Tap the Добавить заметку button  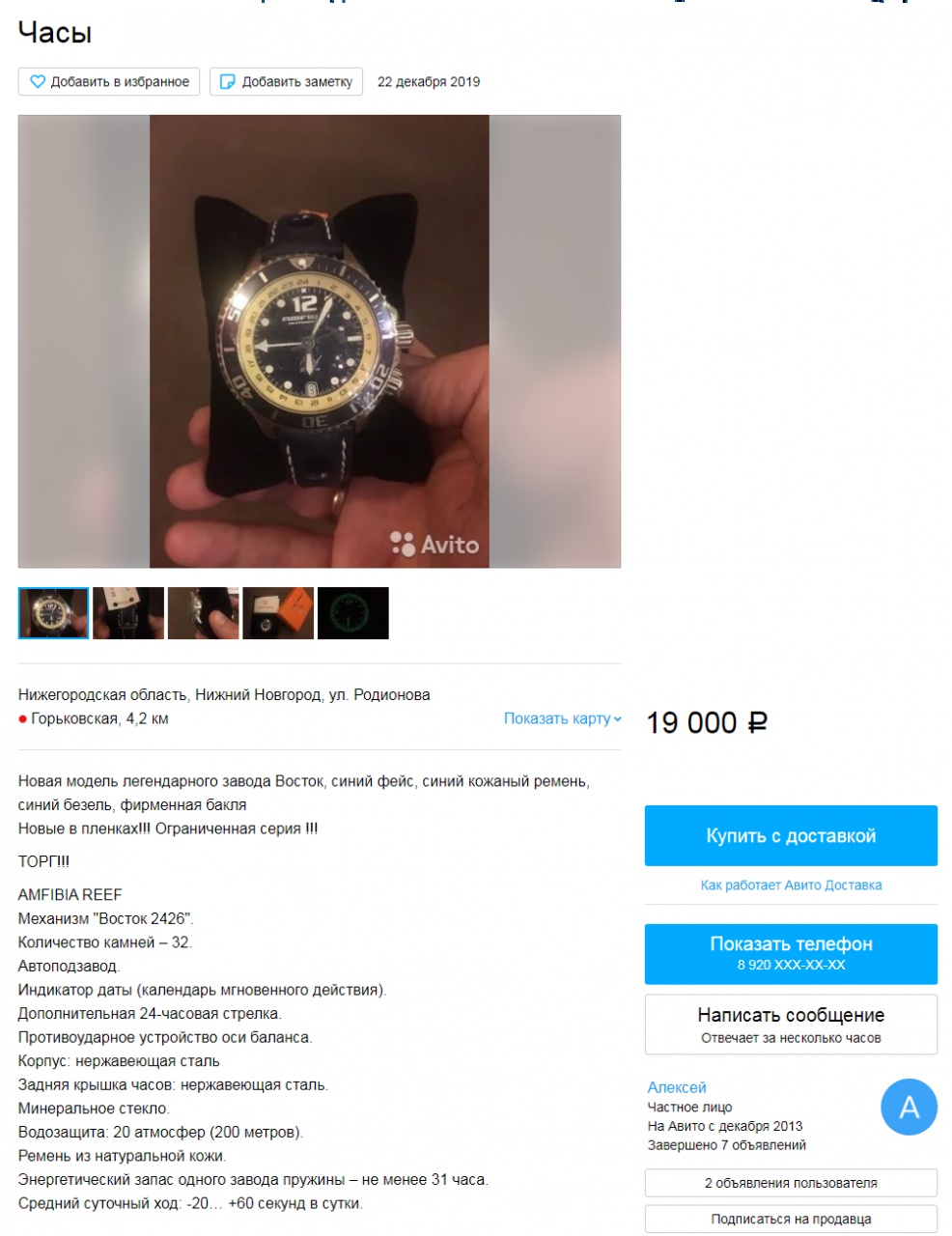[x=286, y=82]
